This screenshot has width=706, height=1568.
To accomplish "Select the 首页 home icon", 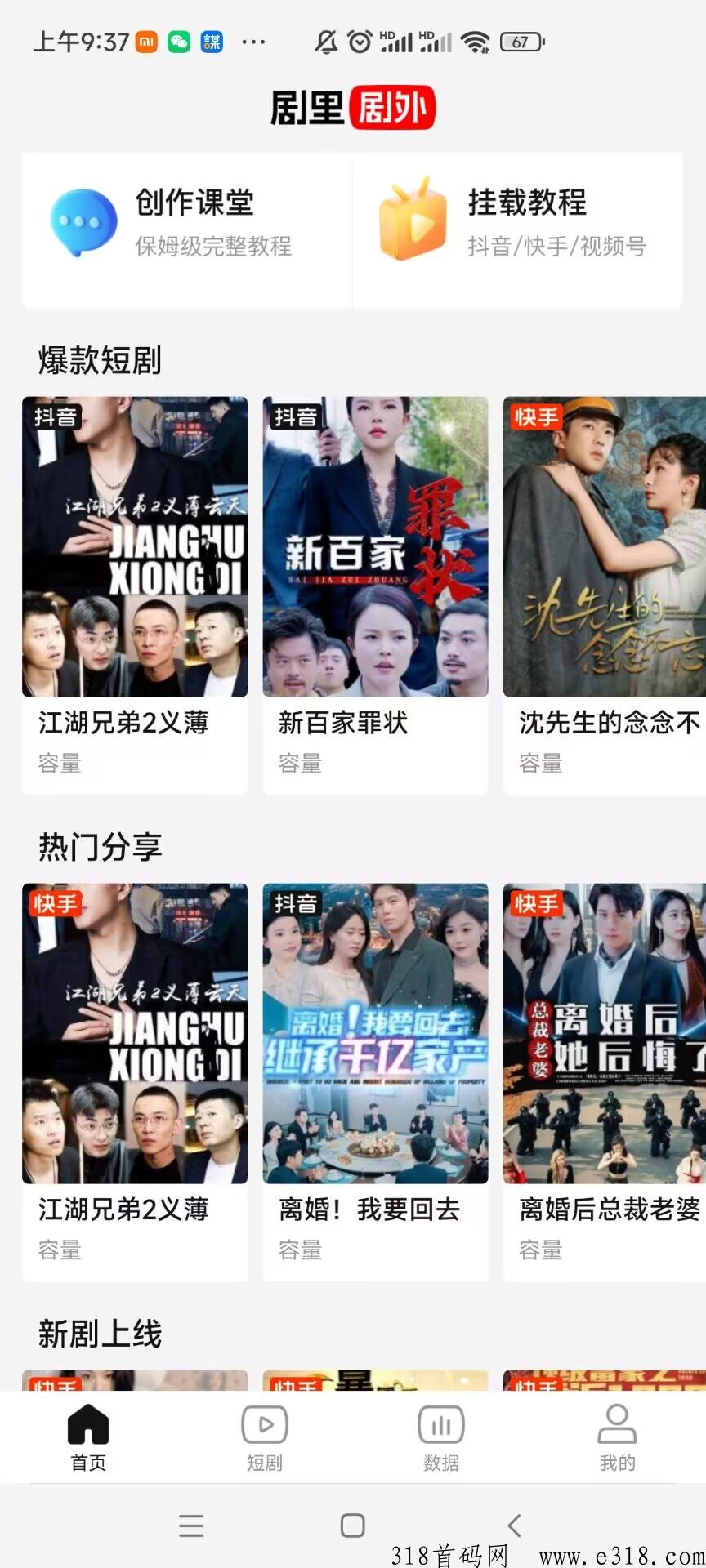I will coord(87,1423).
